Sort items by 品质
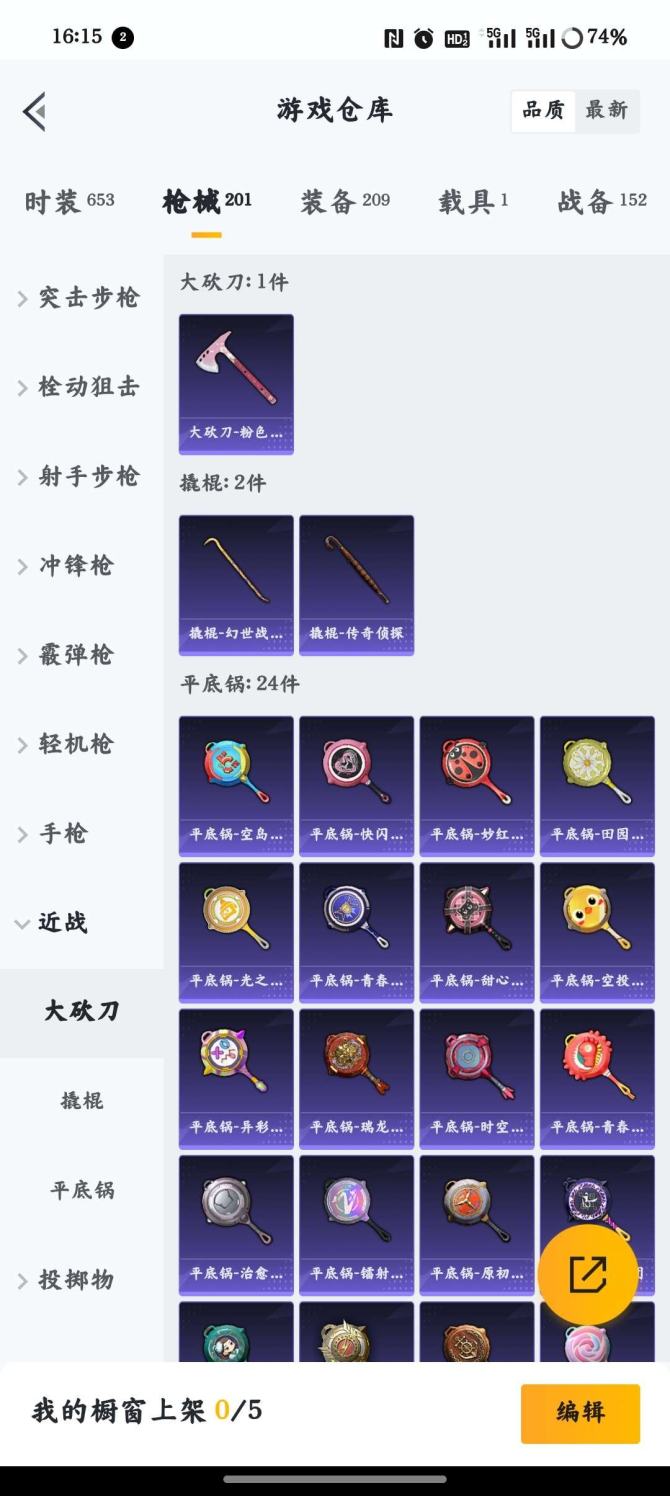The width and height of the screenshot is (670, 1496). tap(543, 111)
